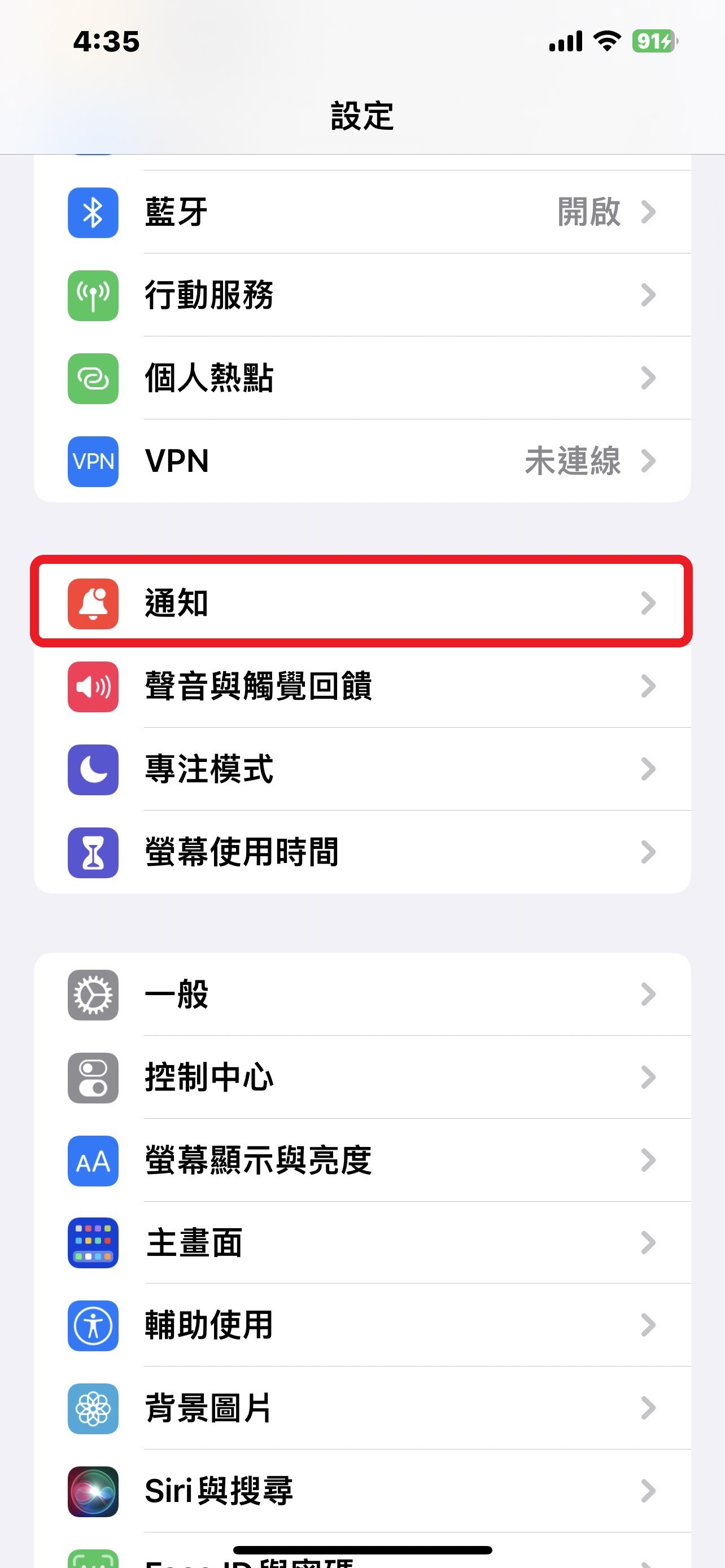Viewport: 725px width, 1568px height.
Task: Open Siri與搜尋 settings
Action: 361,1491
